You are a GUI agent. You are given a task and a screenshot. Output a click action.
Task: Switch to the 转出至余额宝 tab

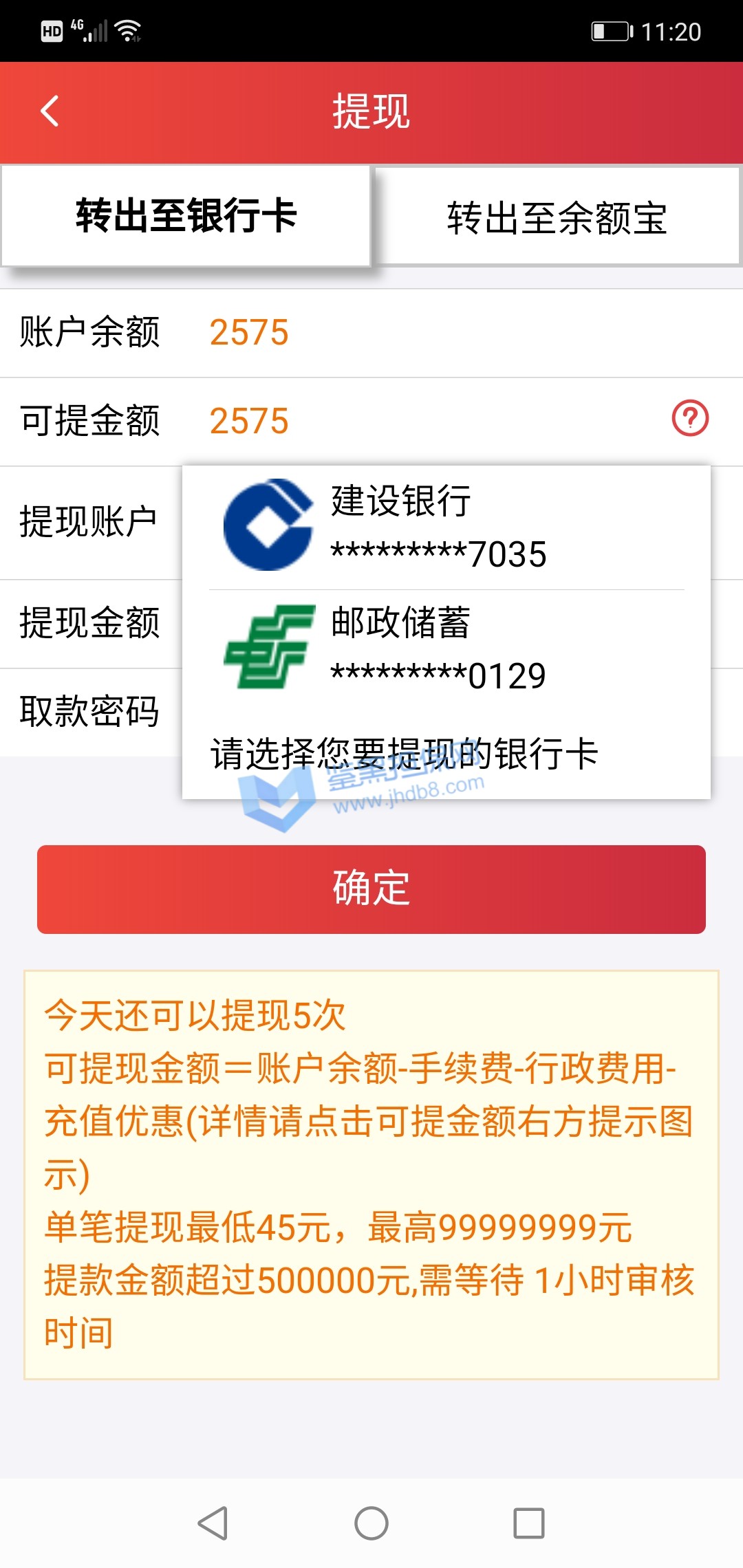click(x=557, y=217)
